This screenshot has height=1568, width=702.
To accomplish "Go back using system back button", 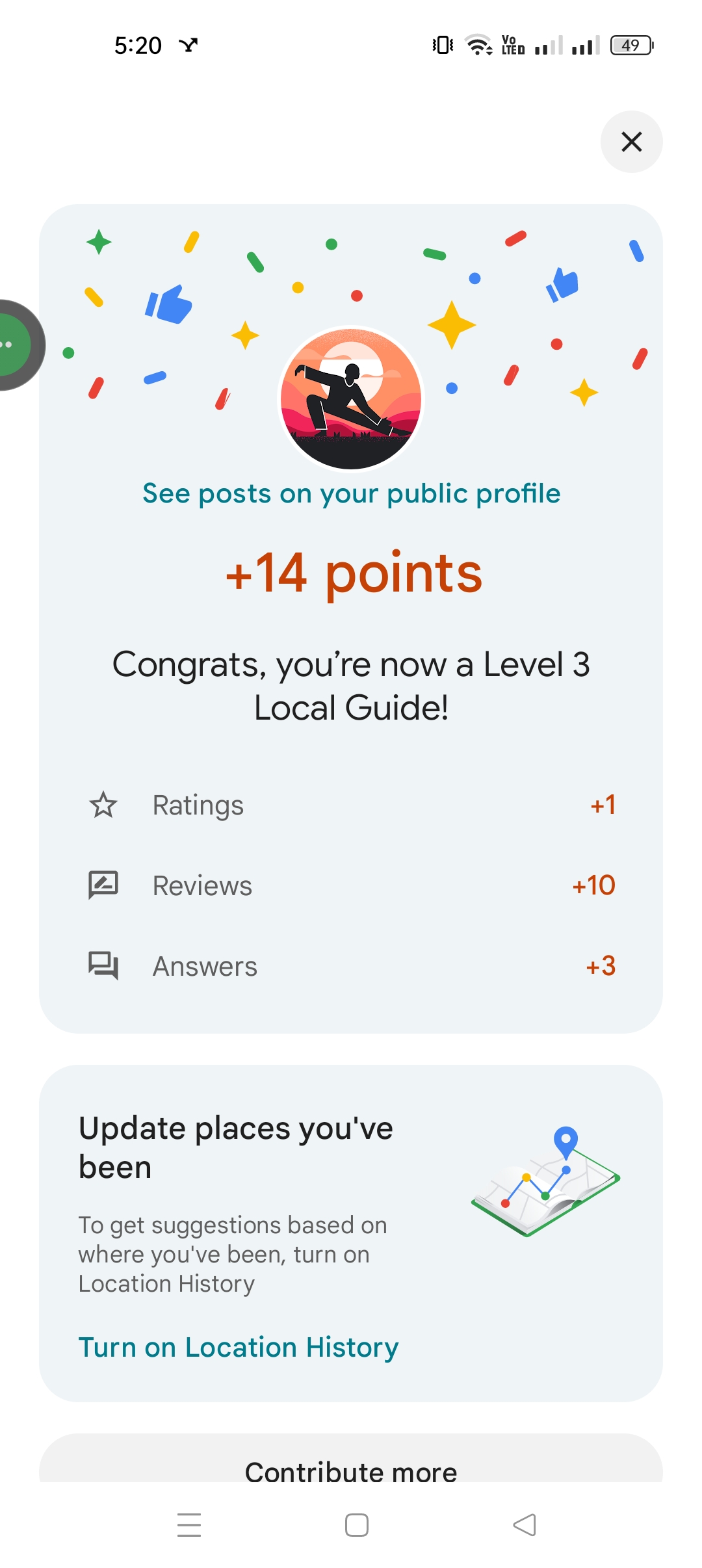I will click(x=525, y=1524).
